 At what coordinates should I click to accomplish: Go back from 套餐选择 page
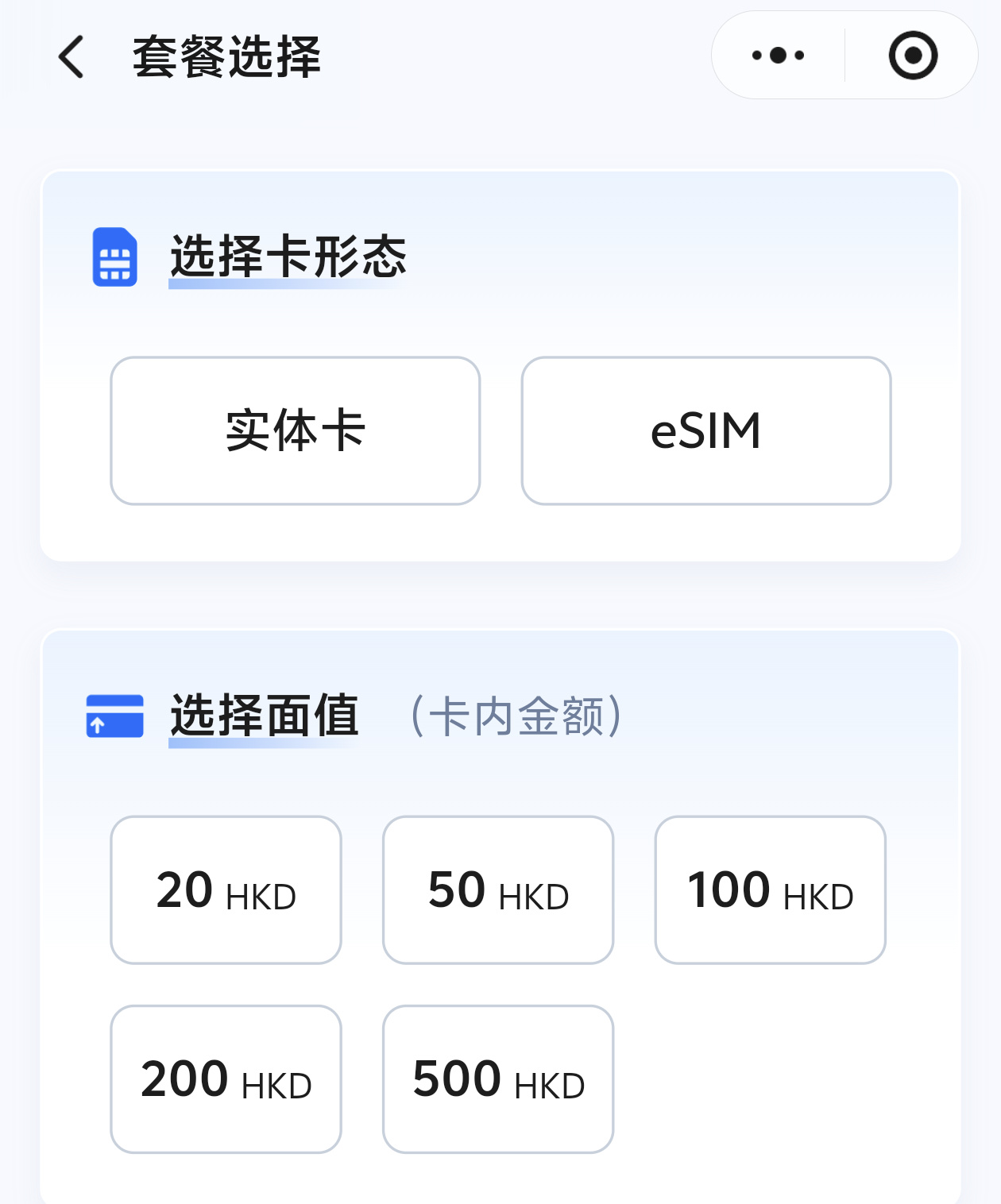[x=71, y=57]
